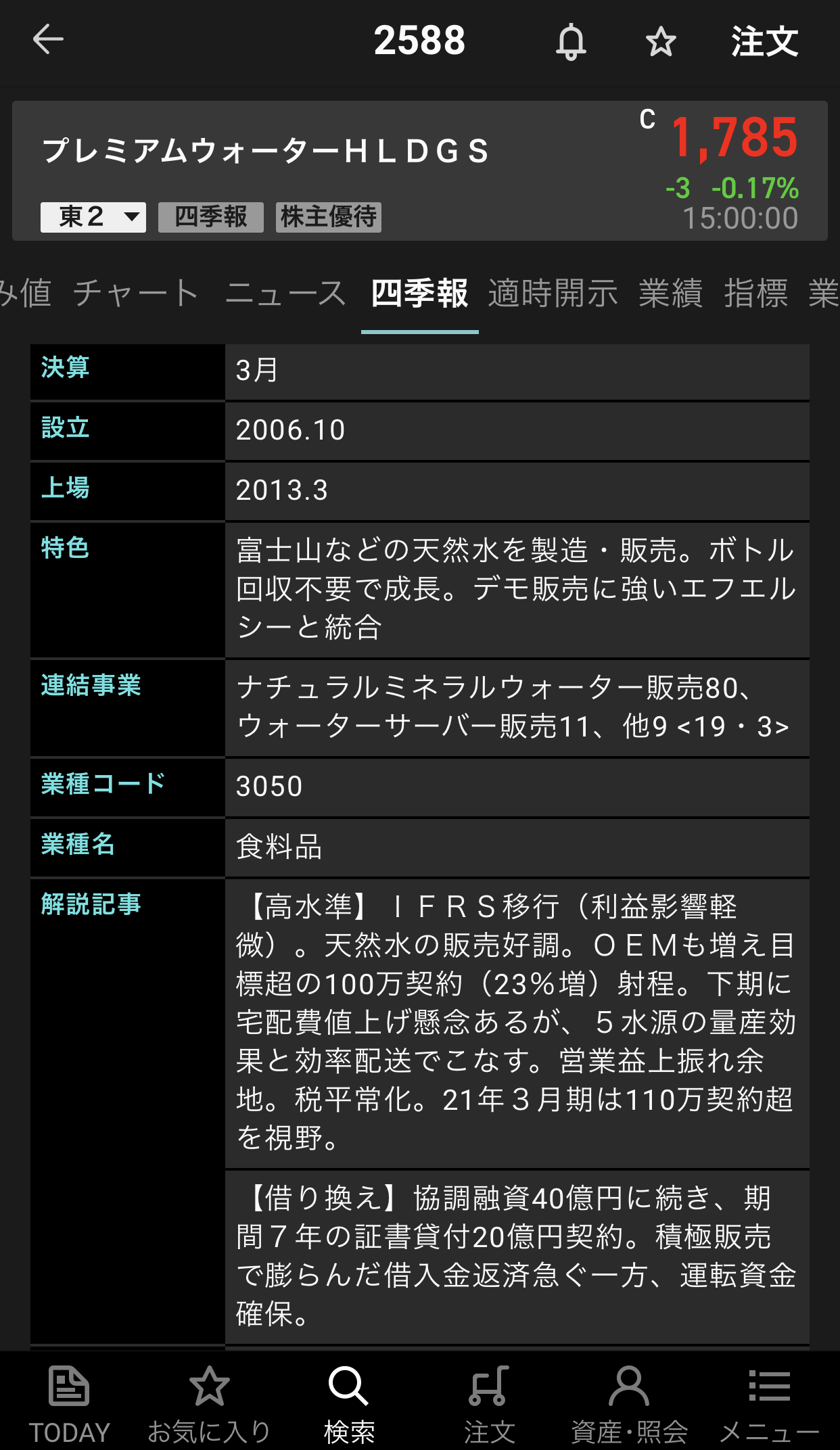Select 検索 in bottom navigation

(349, 1403)
